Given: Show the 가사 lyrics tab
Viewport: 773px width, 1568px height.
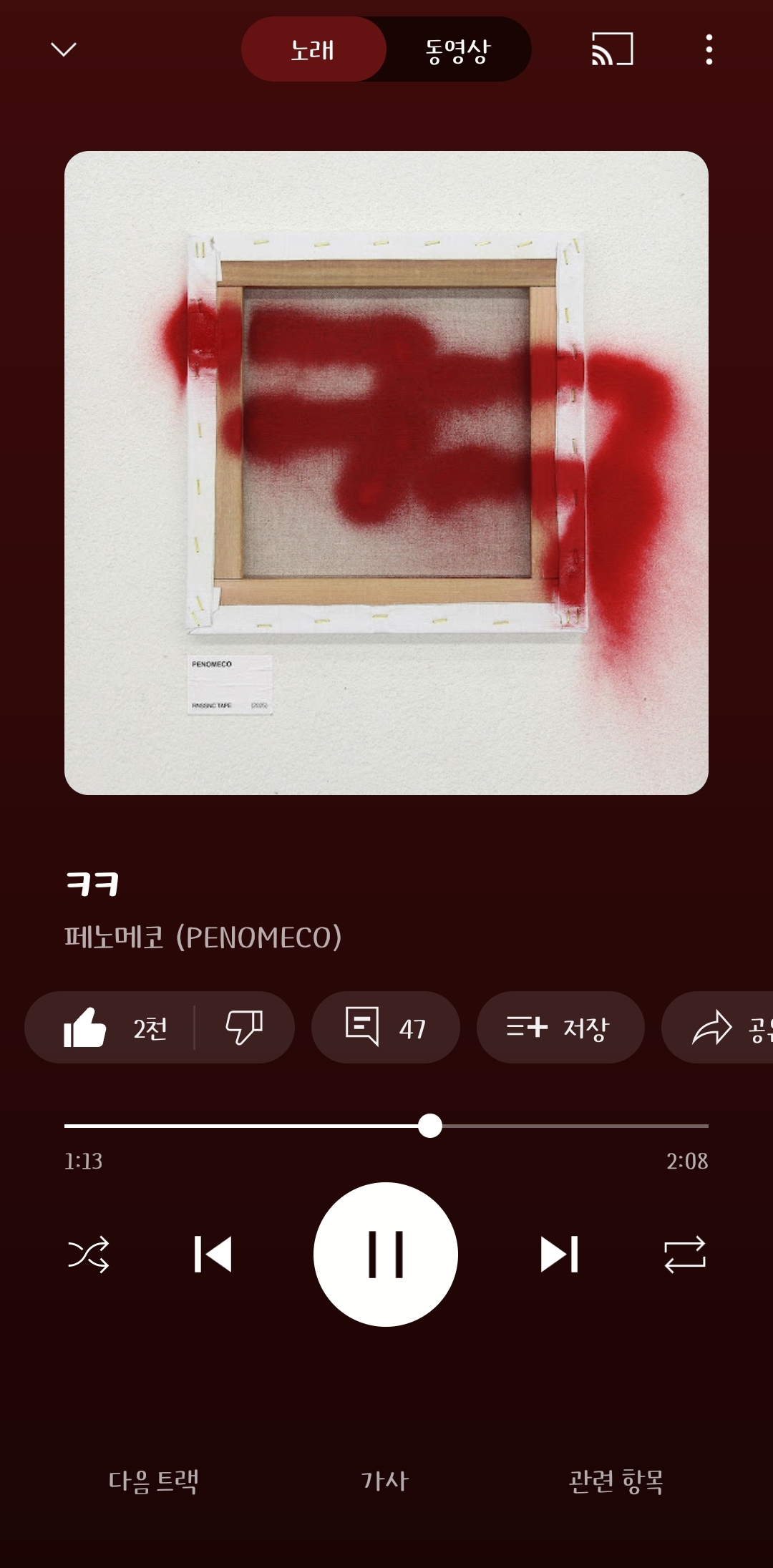Looking at the screenshot, I should [385, 1481].
